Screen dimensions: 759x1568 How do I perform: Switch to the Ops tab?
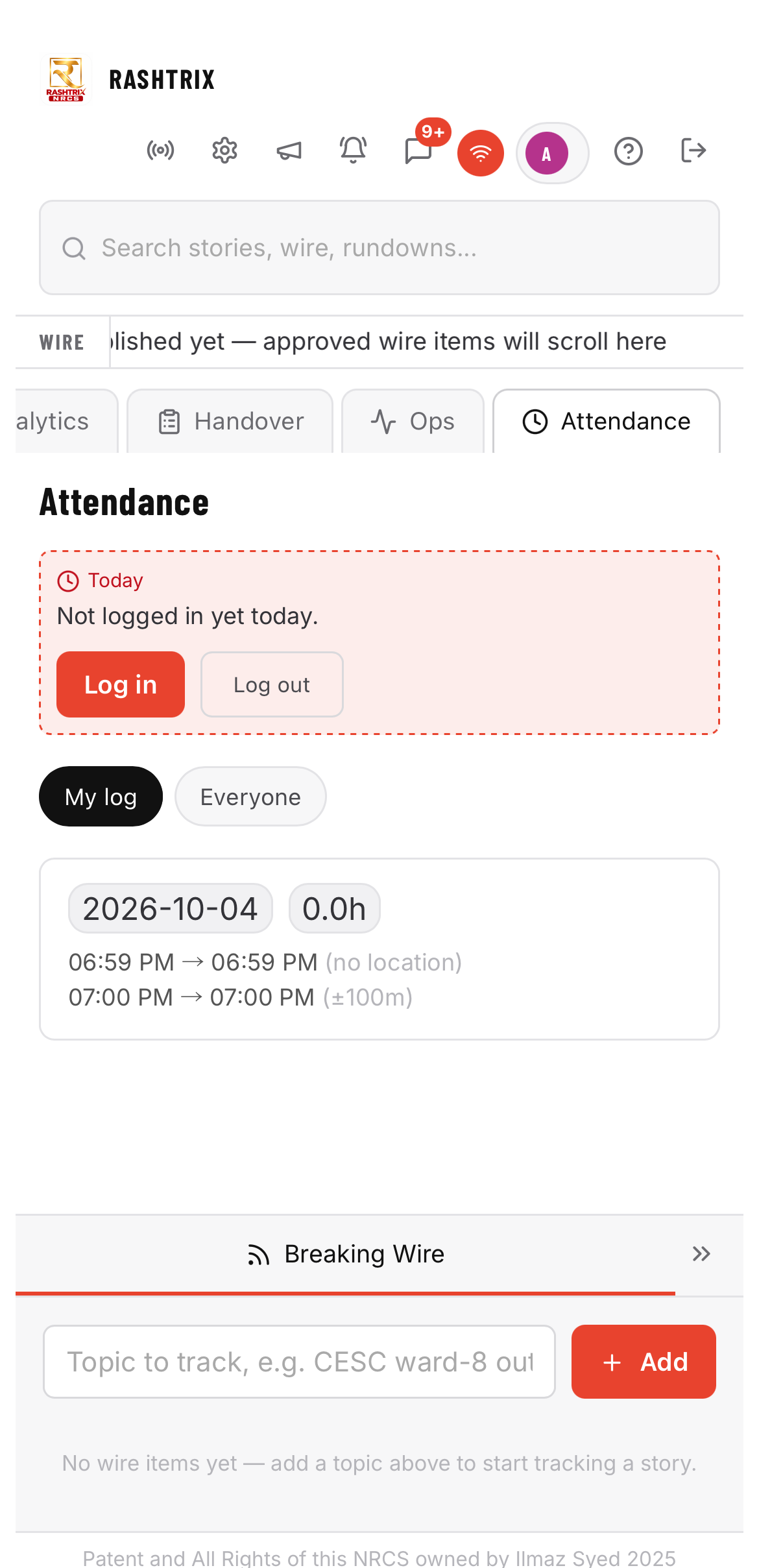pyautogui.click(x=413, y=422)
